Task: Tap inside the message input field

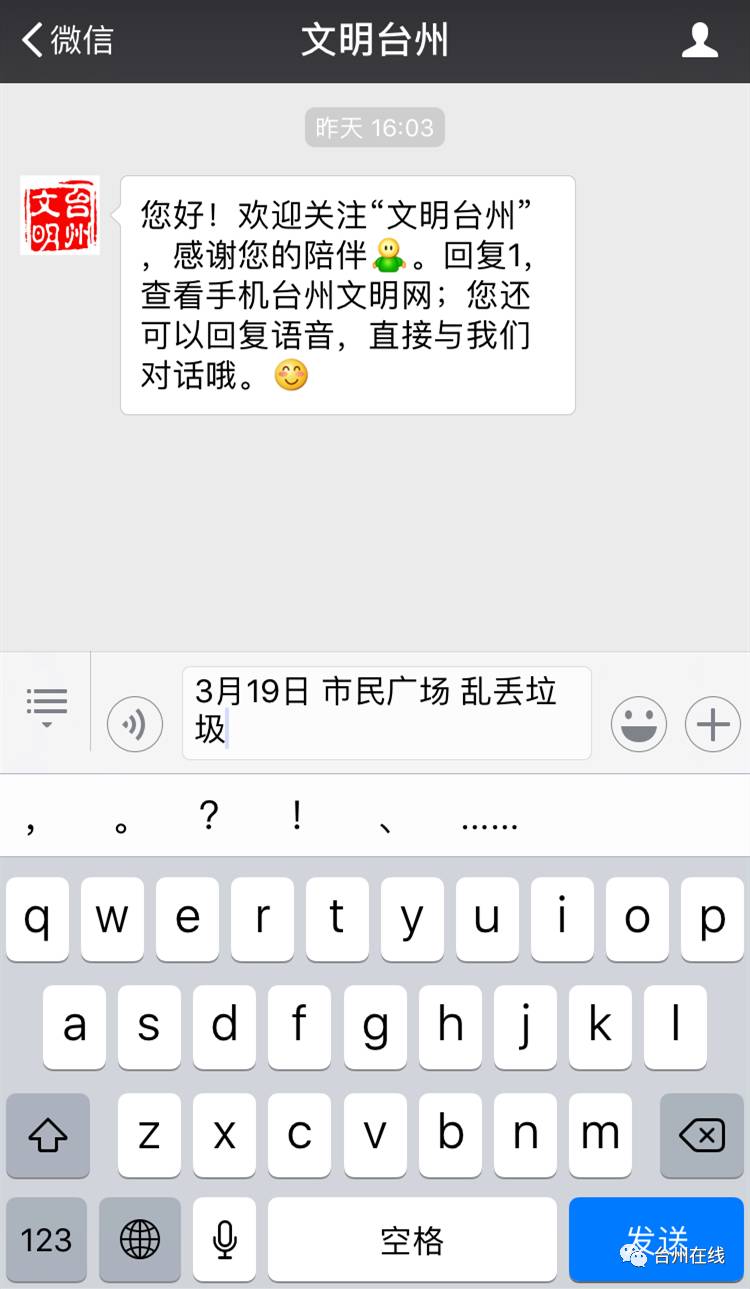Action: 385,712
